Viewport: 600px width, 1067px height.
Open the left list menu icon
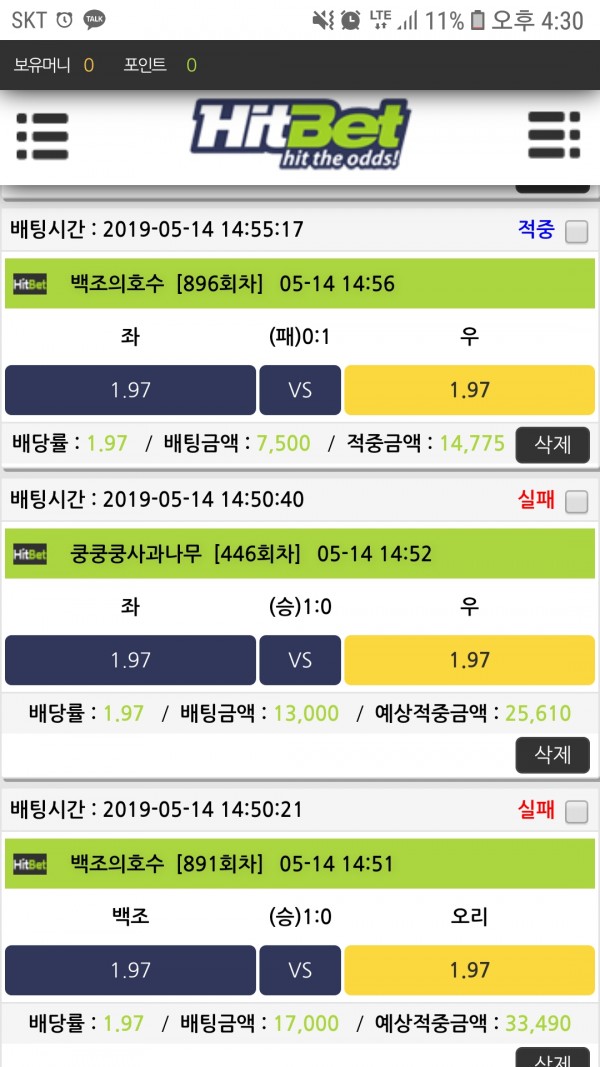point(42,136)
